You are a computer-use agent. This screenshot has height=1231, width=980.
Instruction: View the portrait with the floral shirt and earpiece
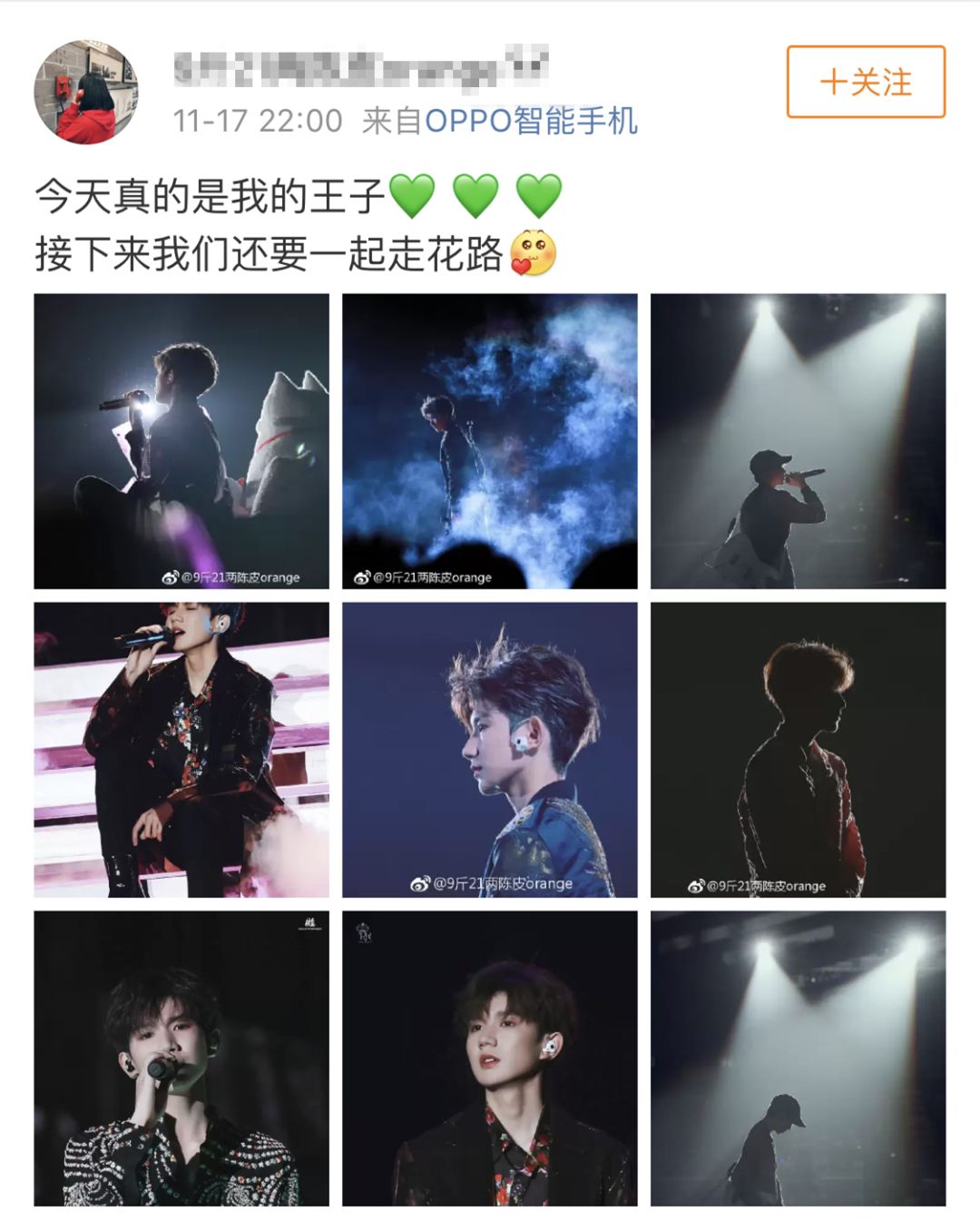(x=489, y=1059)
